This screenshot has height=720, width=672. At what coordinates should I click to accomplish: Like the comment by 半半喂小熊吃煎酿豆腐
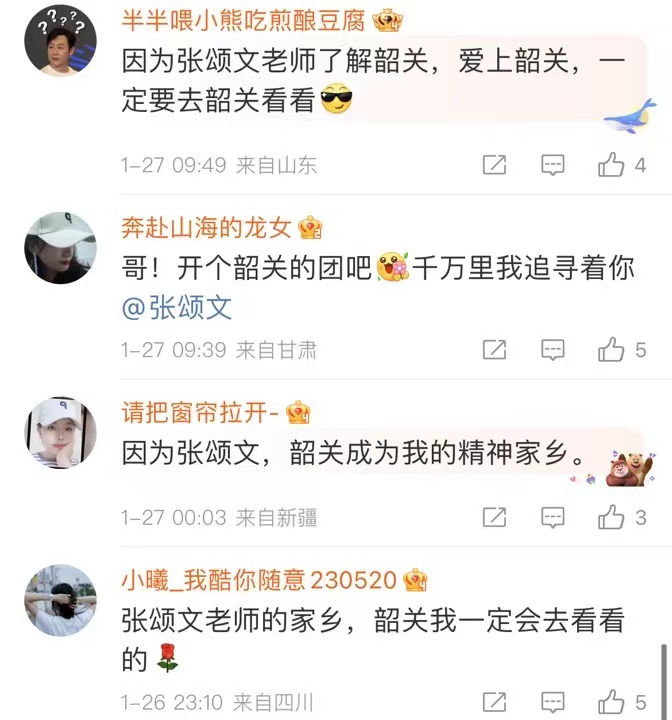click(x=611, y=165)
